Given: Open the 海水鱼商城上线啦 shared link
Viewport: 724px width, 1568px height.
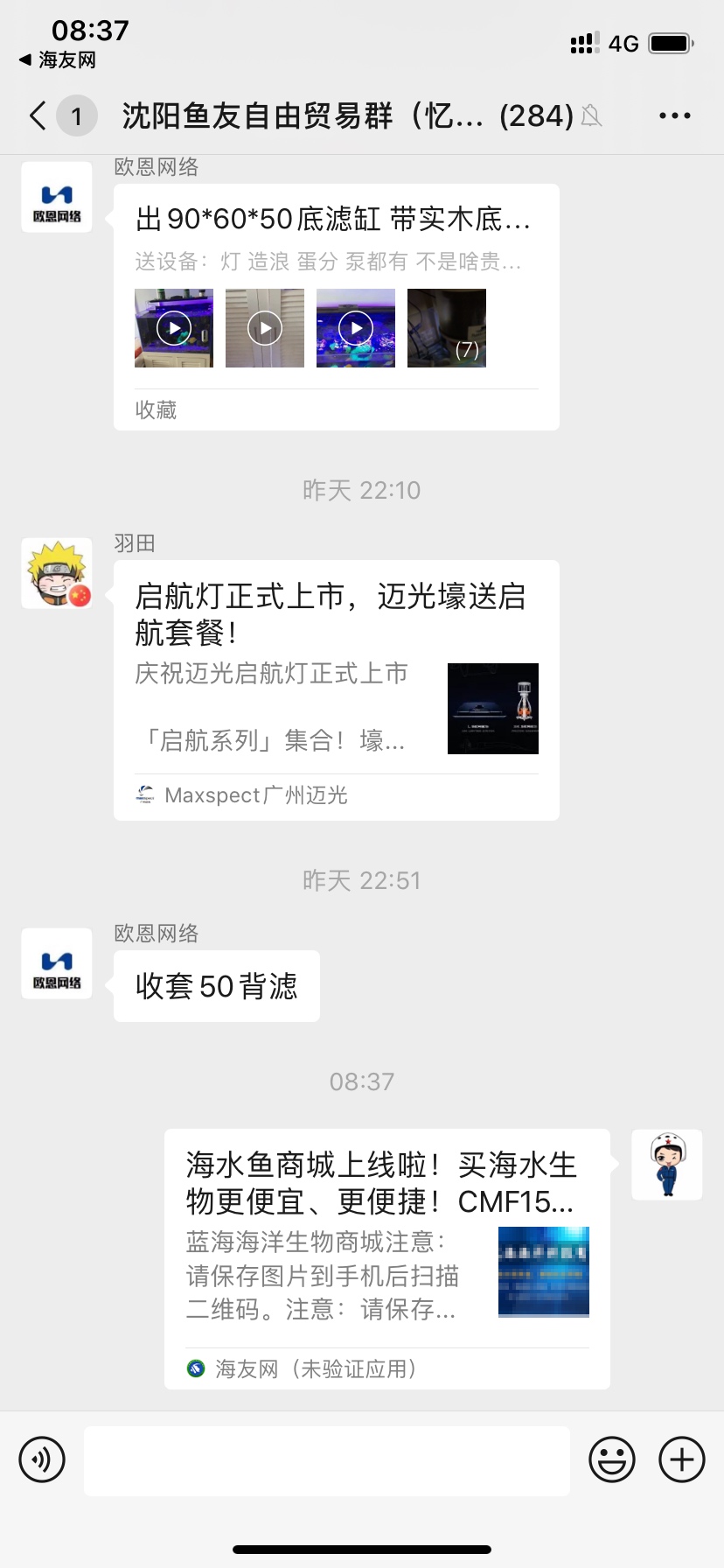Looking at the screenshot, I should (386, 1258).
